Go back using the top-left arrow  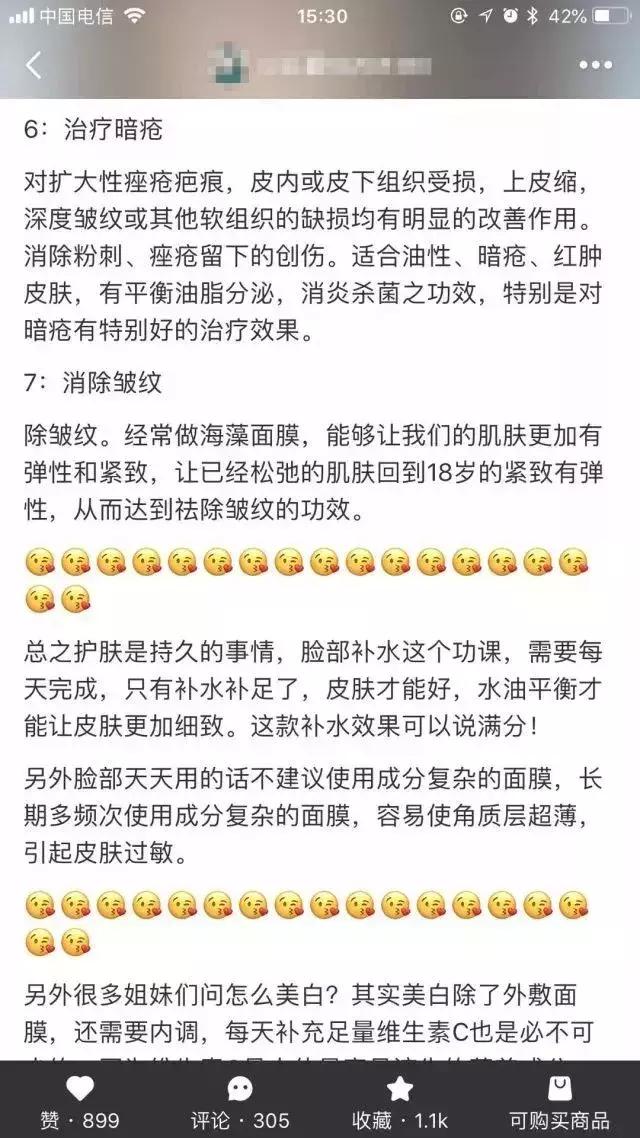(x=34, y=65)
